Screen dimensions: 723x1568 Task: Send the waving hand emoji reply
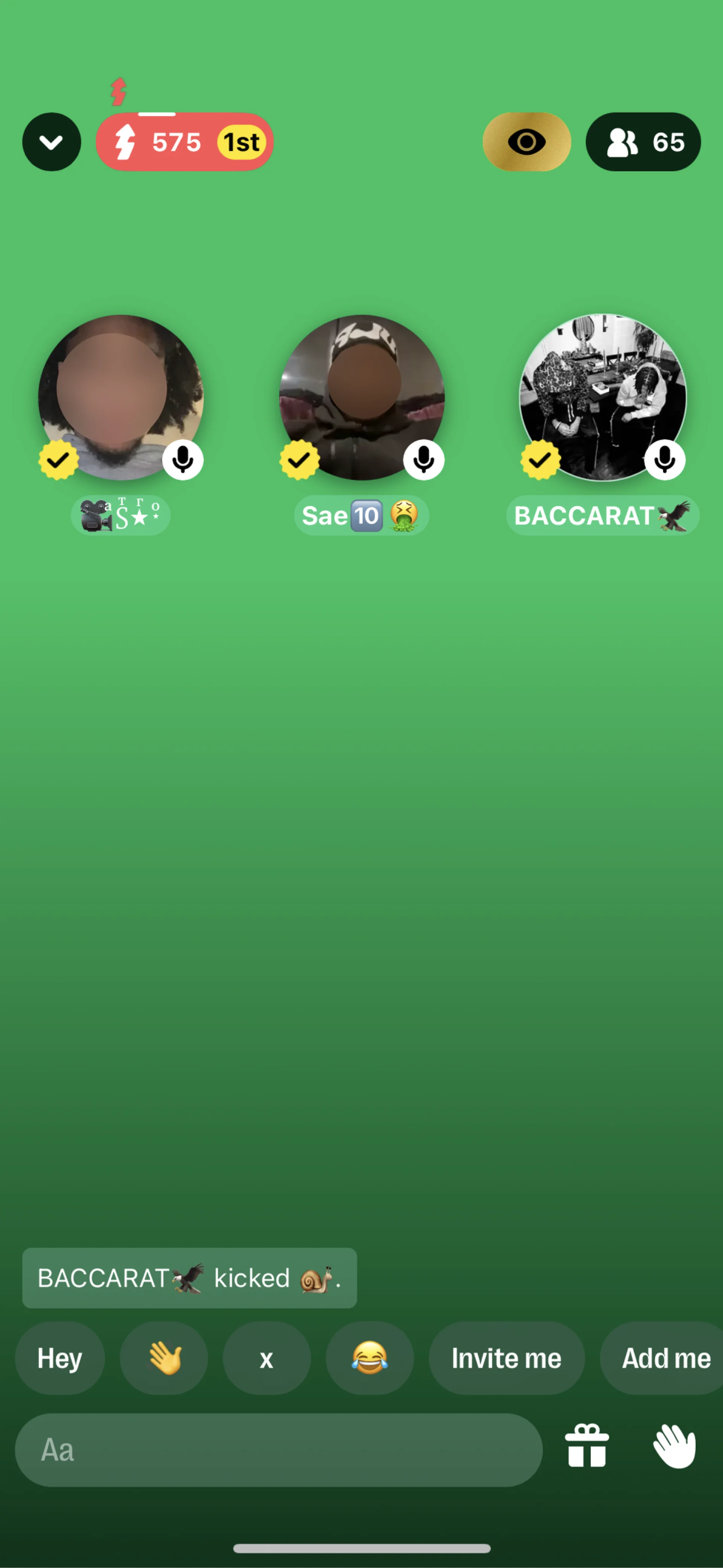coord(164,1358)
